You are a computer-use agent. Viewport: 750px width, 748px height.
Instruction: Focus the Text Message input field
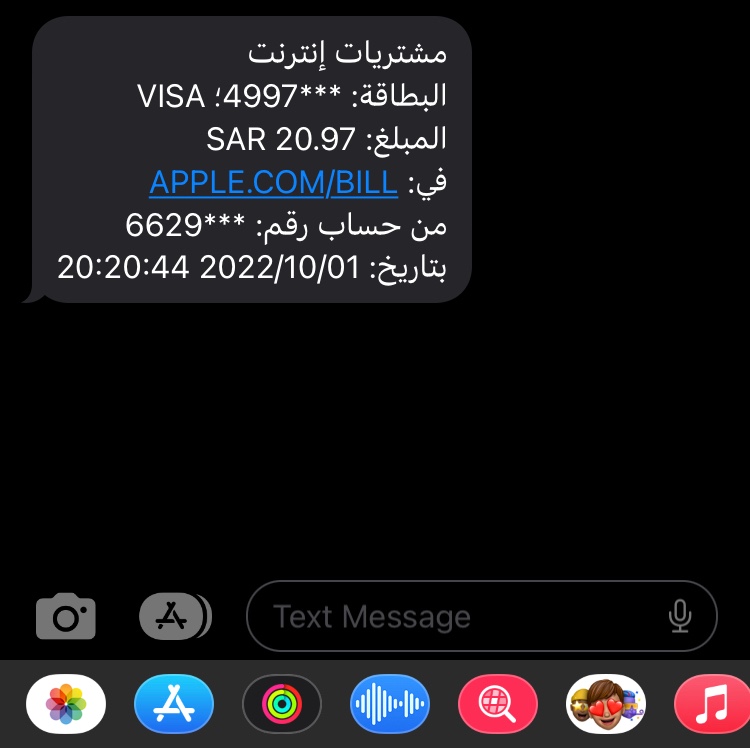coord(482,616)
